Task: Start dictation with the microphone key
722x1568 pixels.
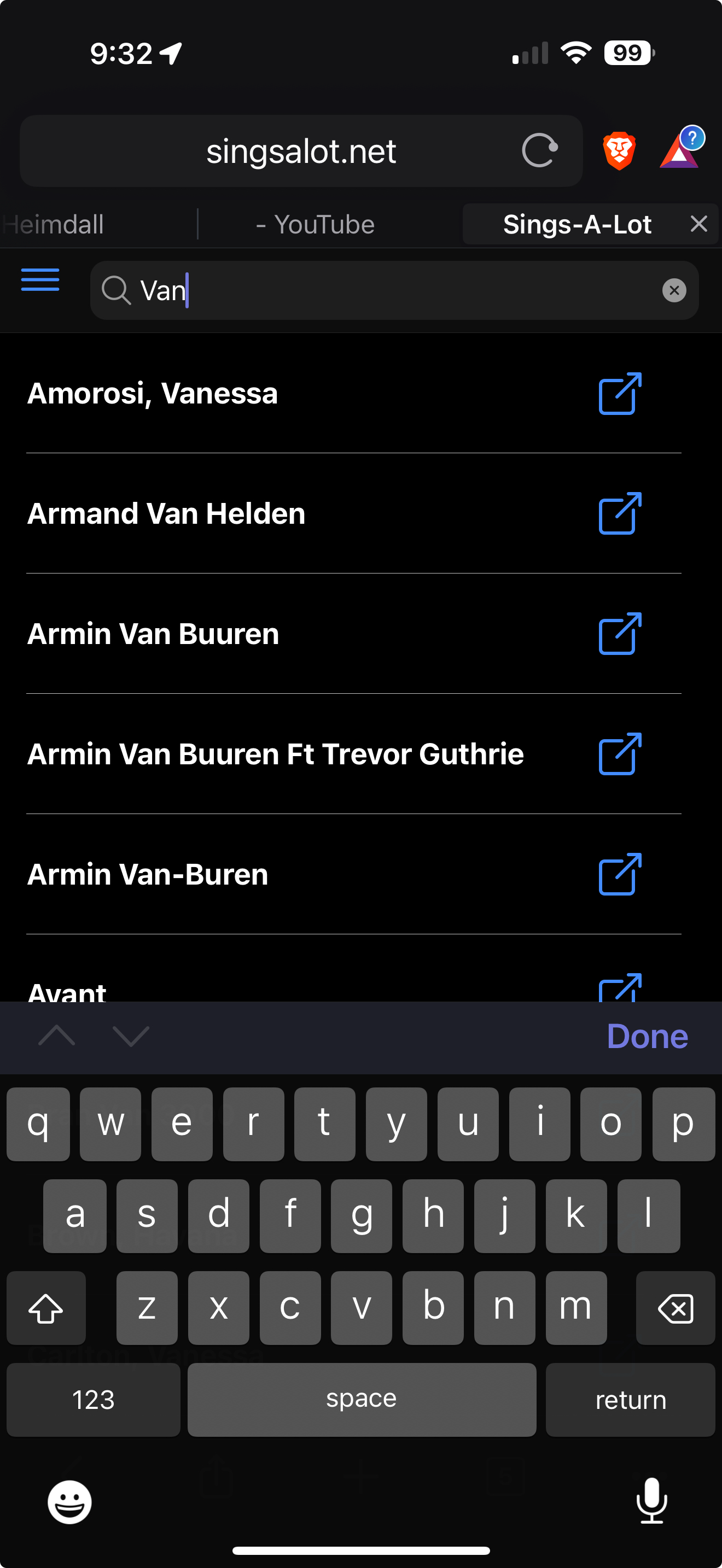Action: pos(651,1501)
